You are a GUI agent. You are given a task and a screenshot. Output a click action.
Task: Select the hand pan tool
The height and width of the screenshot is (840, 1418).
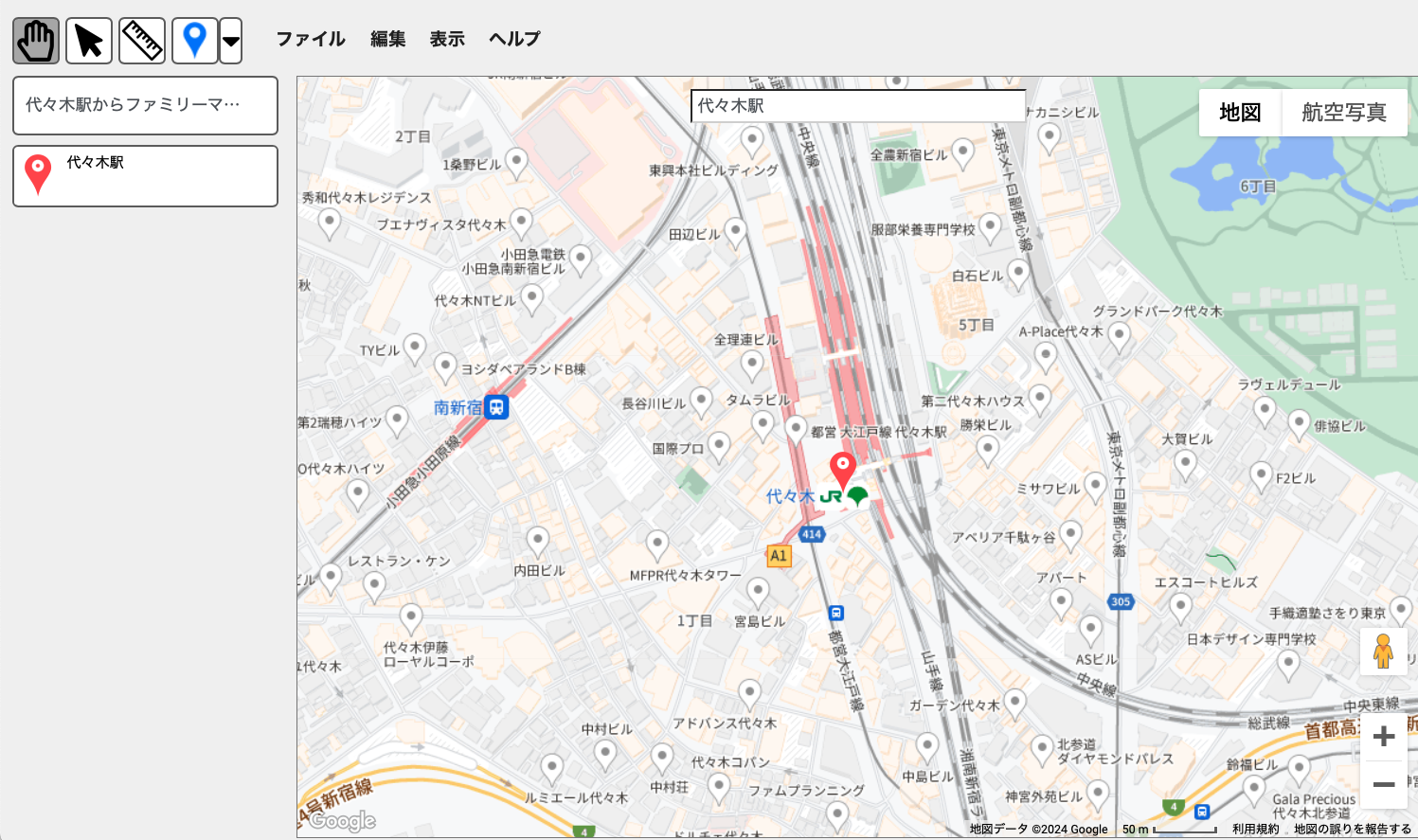pos(36,41)
